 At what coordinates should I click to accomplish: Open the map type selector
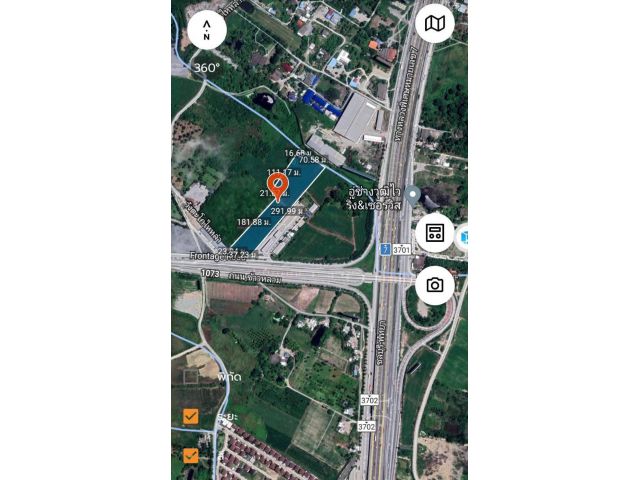point(435,23)
